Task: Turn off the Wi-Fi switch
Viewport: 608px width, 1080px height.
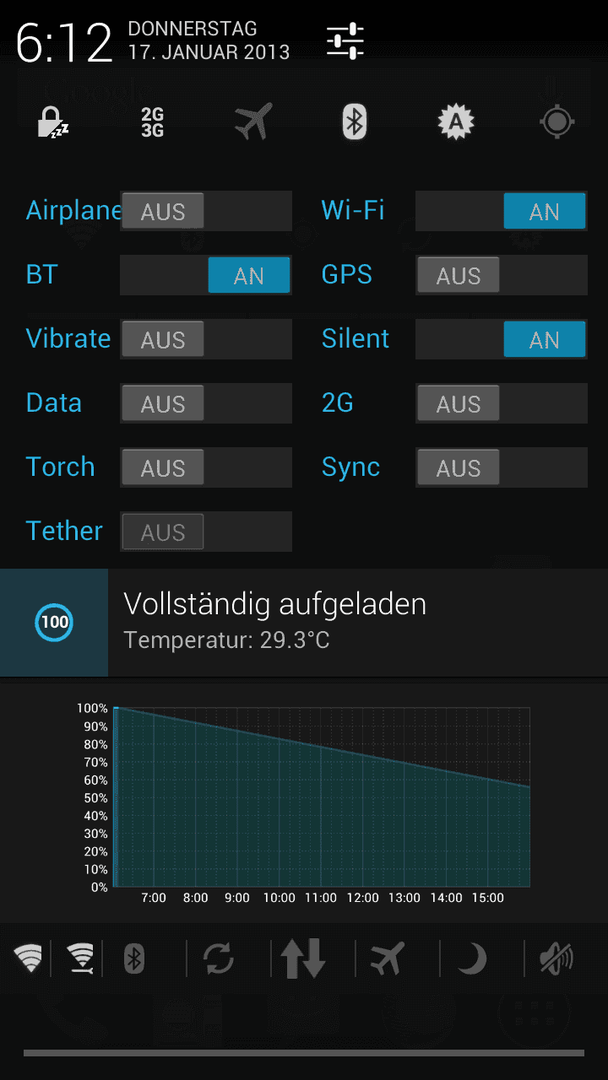Action: (501, 211)
